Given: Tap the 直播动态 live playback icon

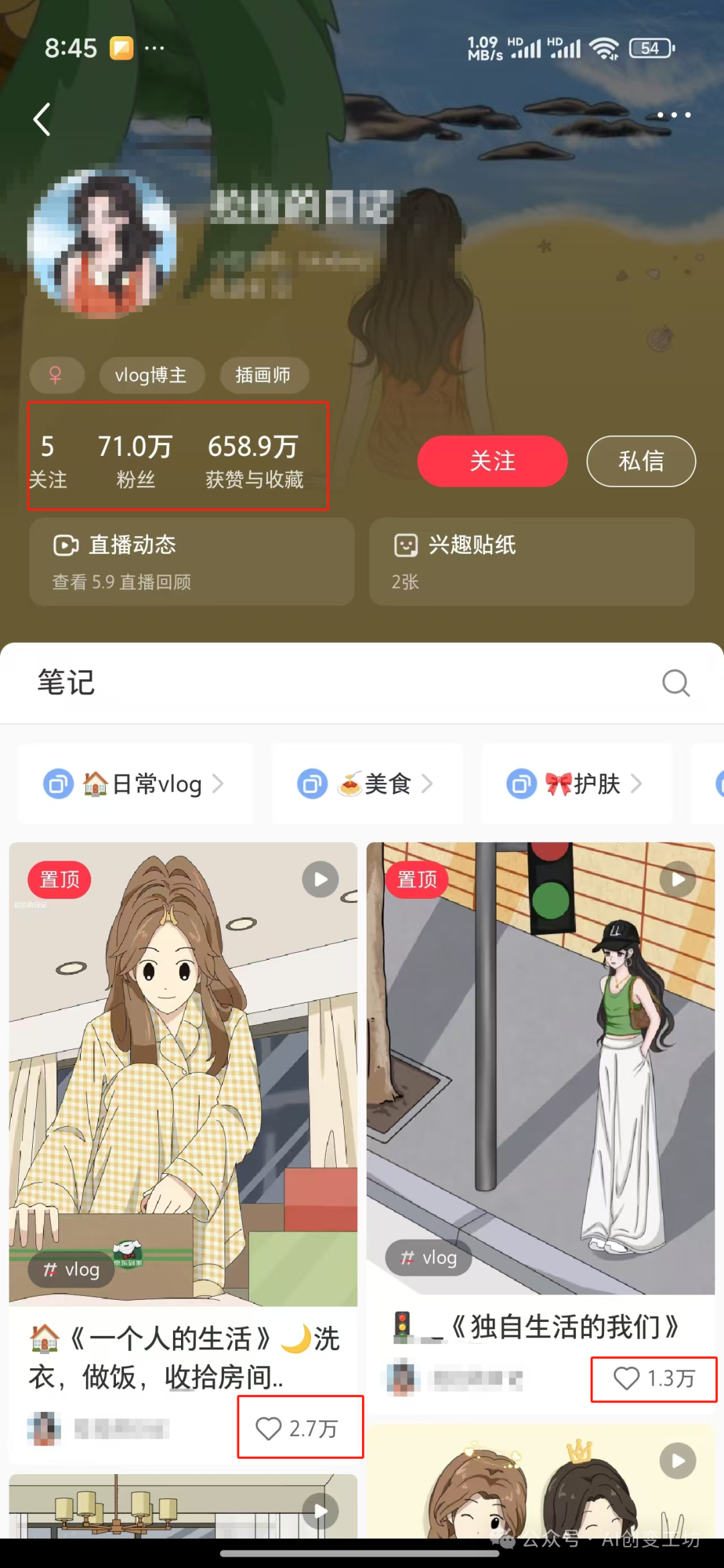Looking at the screenshot, I should (x=64, y=545).
